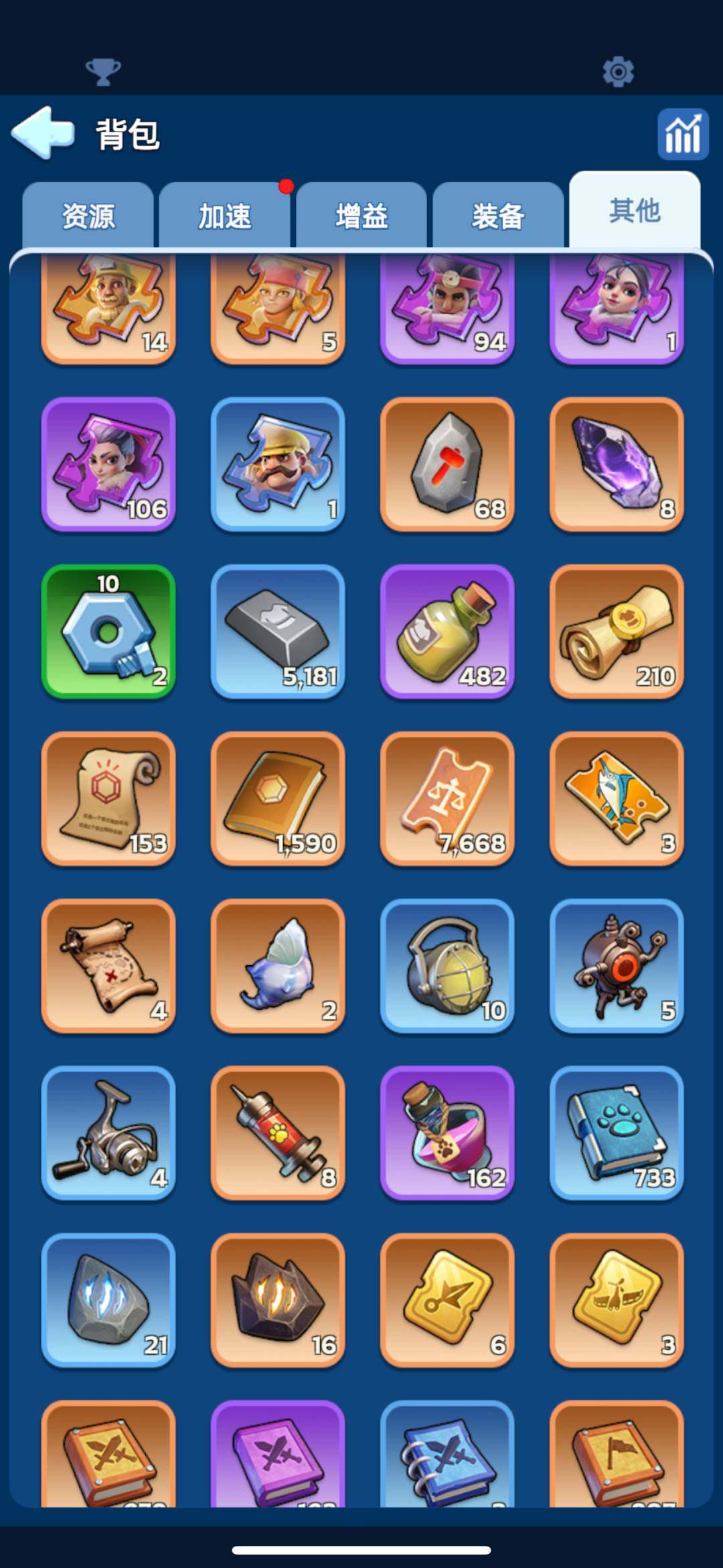
Task: Select the scales ticket with 7,668
Action: tap(447, 798)
